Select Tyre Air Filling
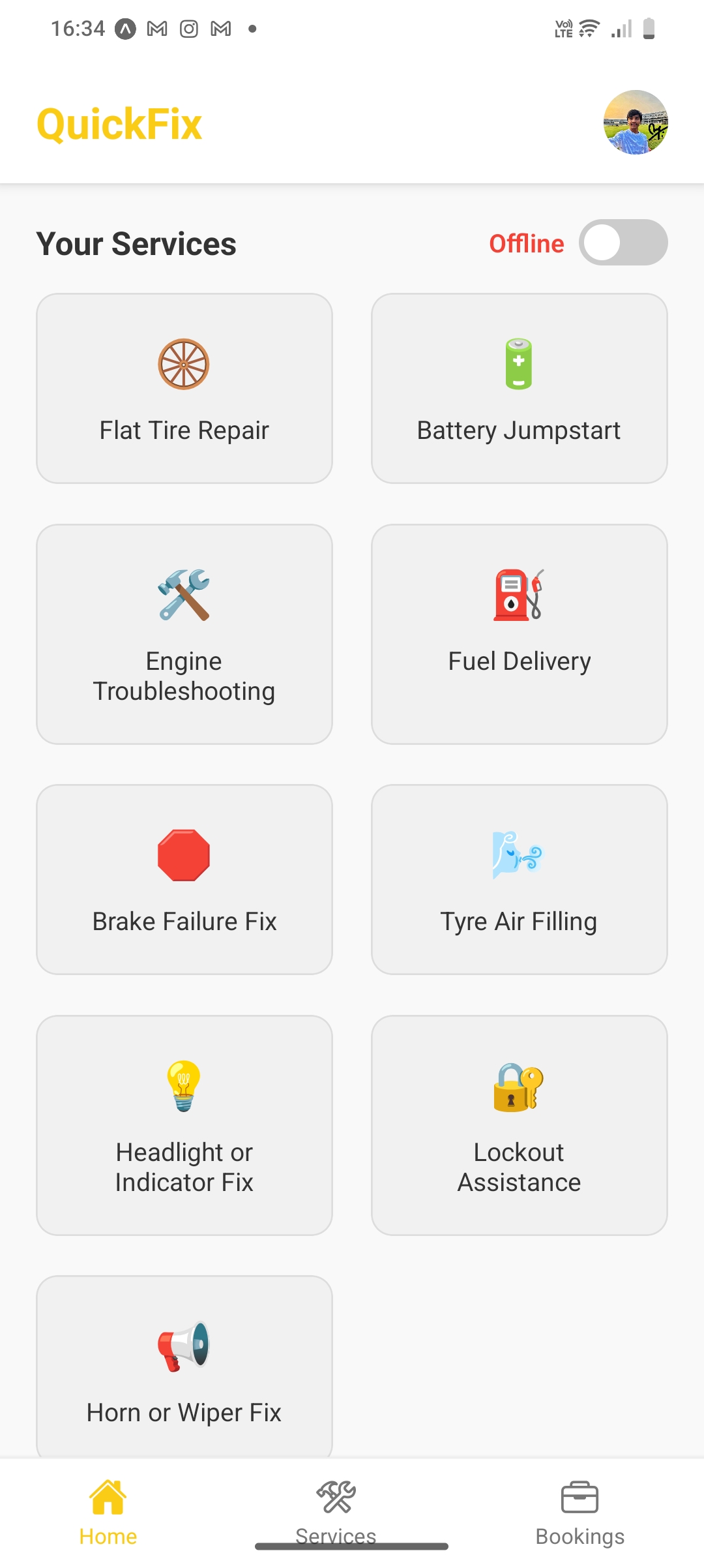704x1568 pixels. tap(519, 879)
